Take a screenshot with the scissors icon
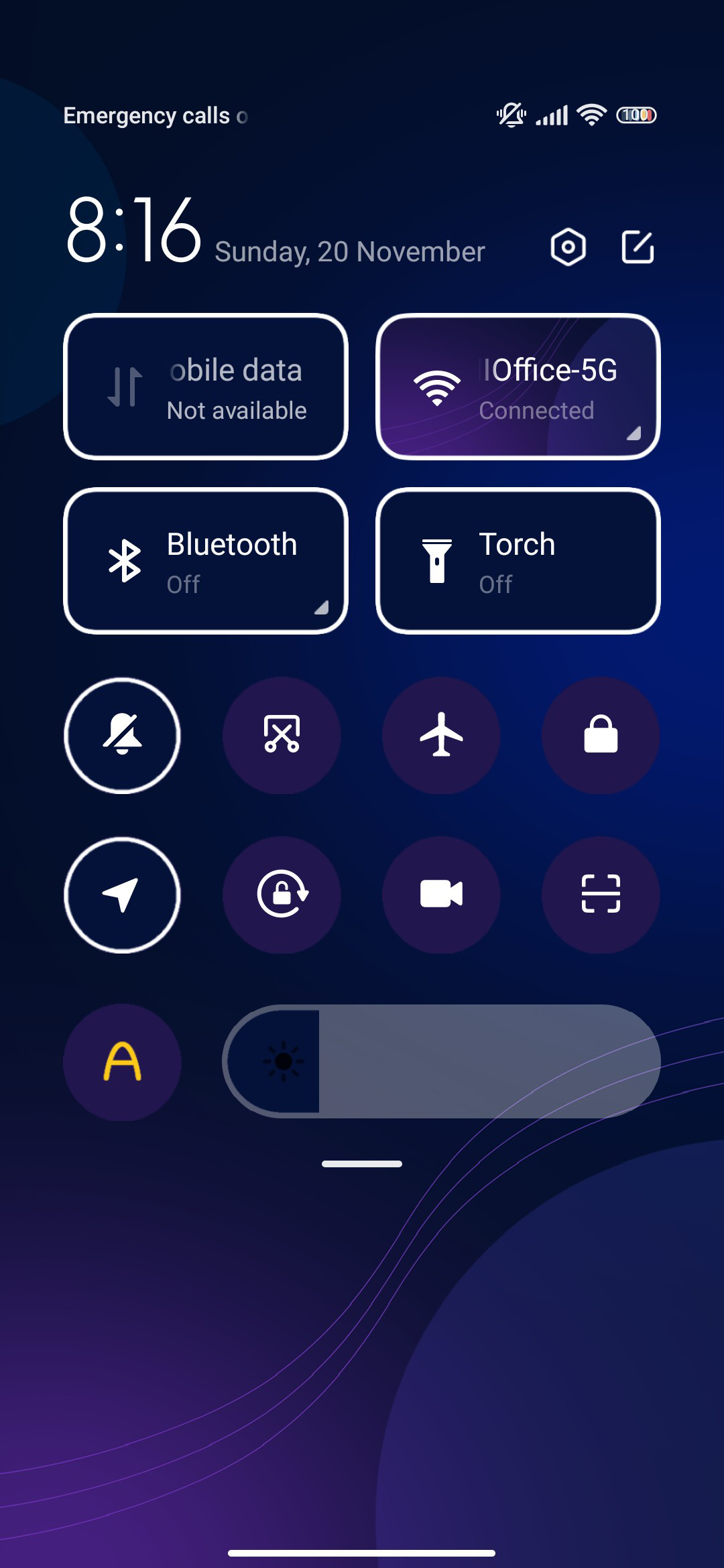 point(282,735)
